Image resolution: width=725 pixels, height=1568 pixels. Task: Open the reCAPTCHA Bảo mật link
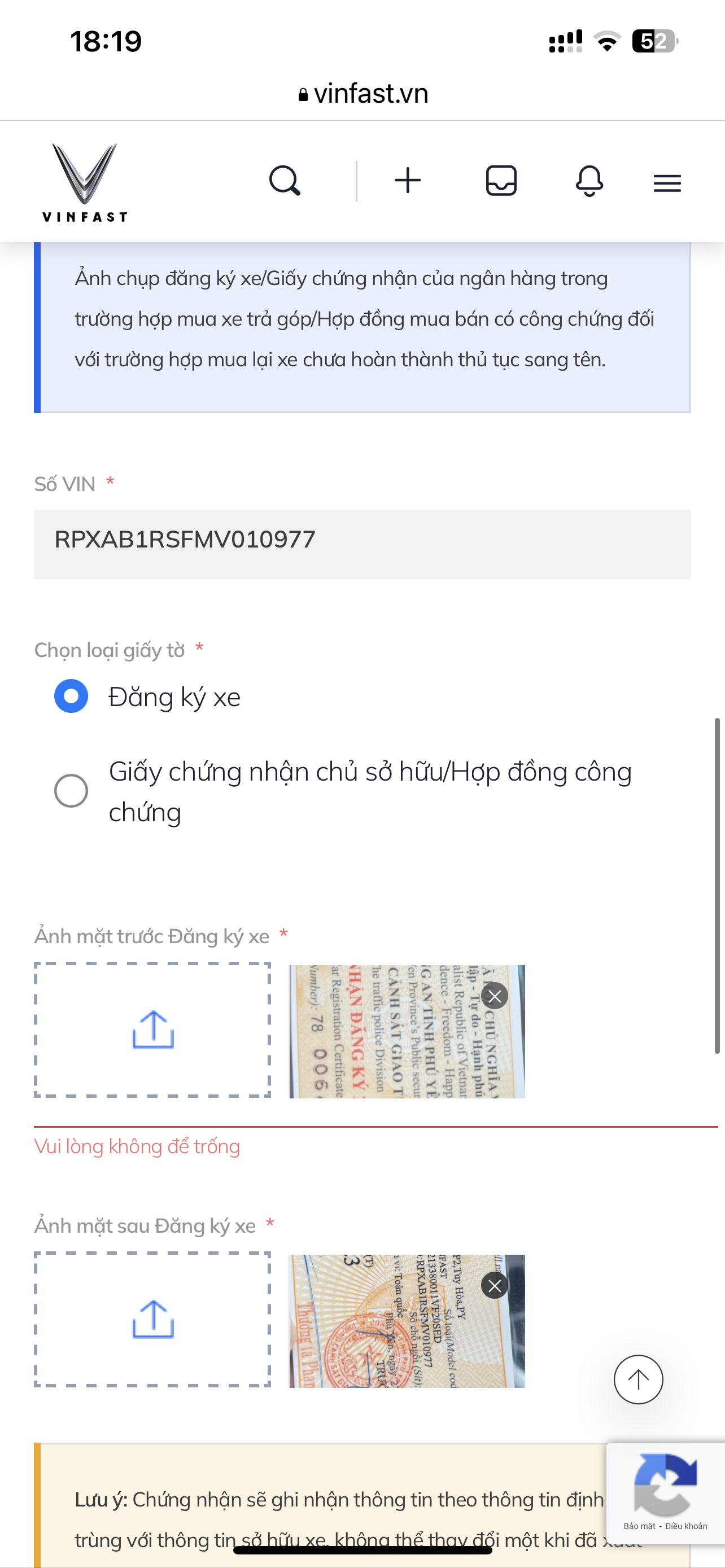[x=639, y=1526]
